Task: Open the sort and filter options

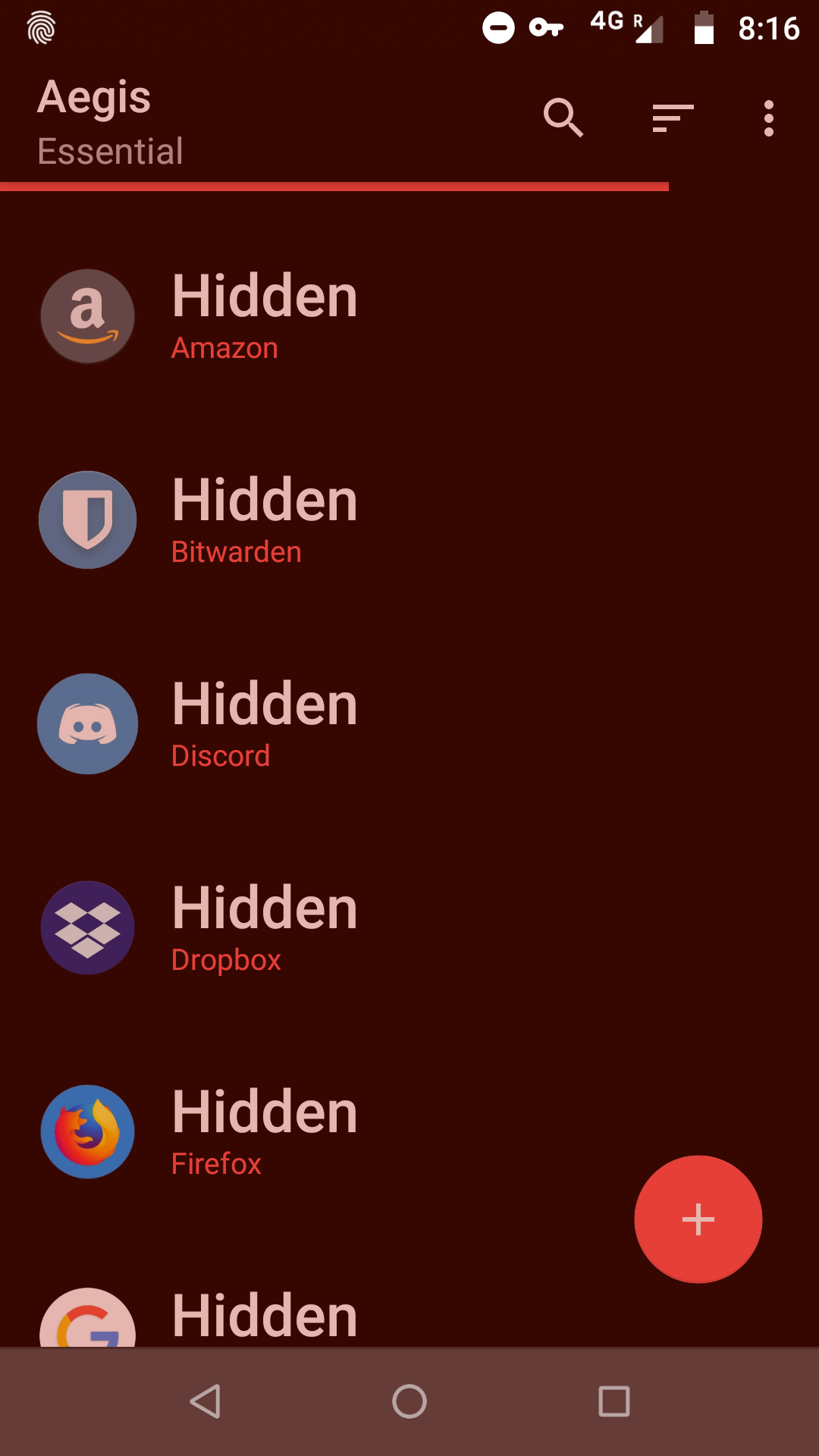Action: tap(673, 118)
